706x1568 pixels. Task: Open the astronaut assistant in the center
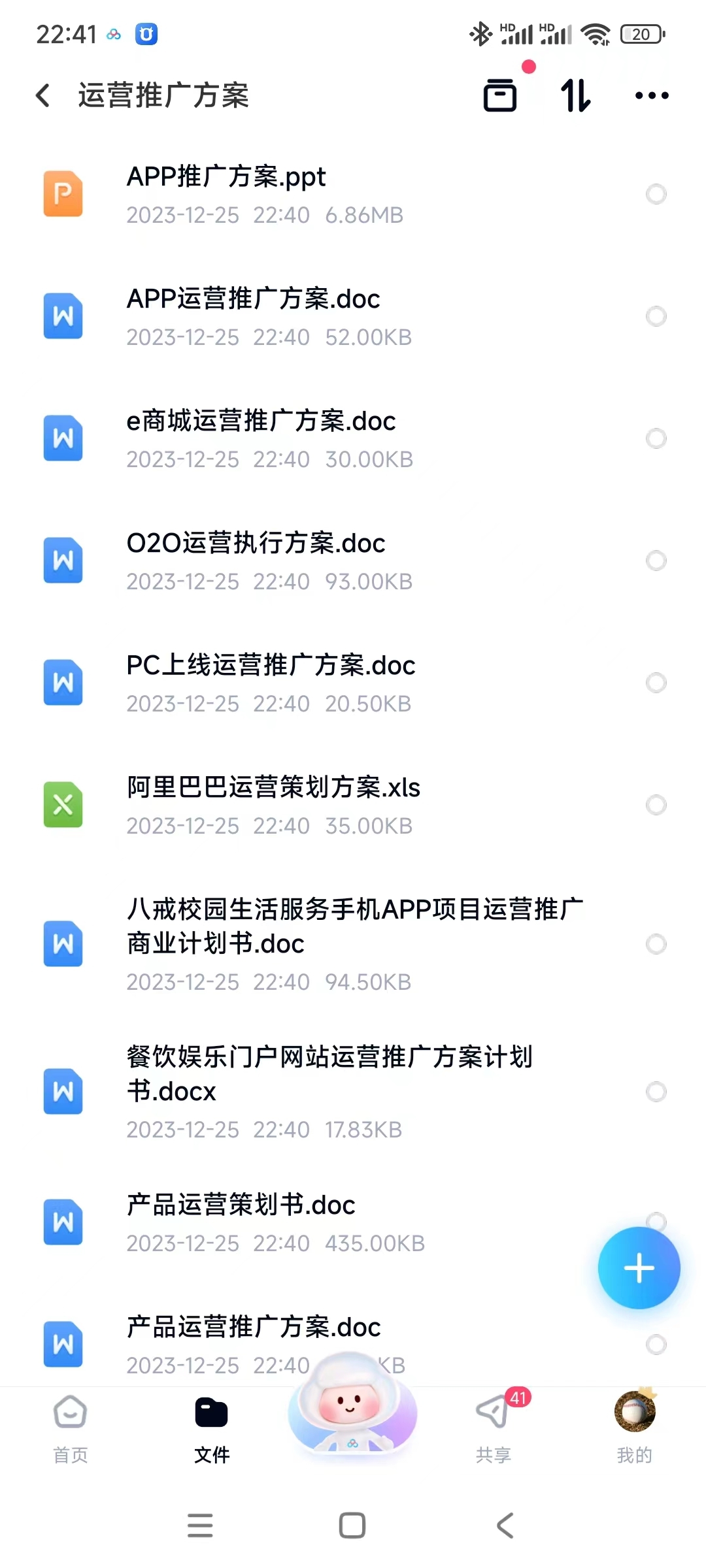352,1403
